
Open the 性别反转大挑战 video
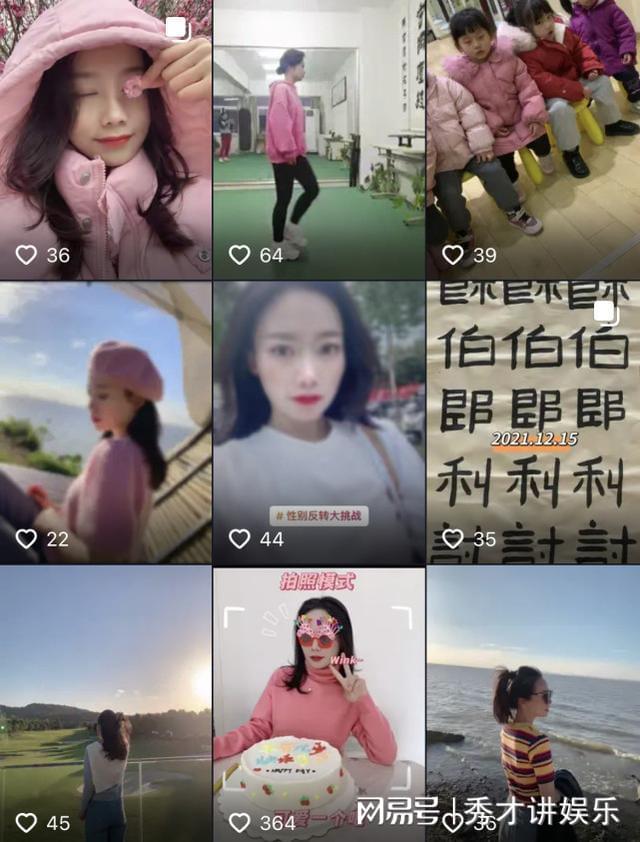point(319,422)
